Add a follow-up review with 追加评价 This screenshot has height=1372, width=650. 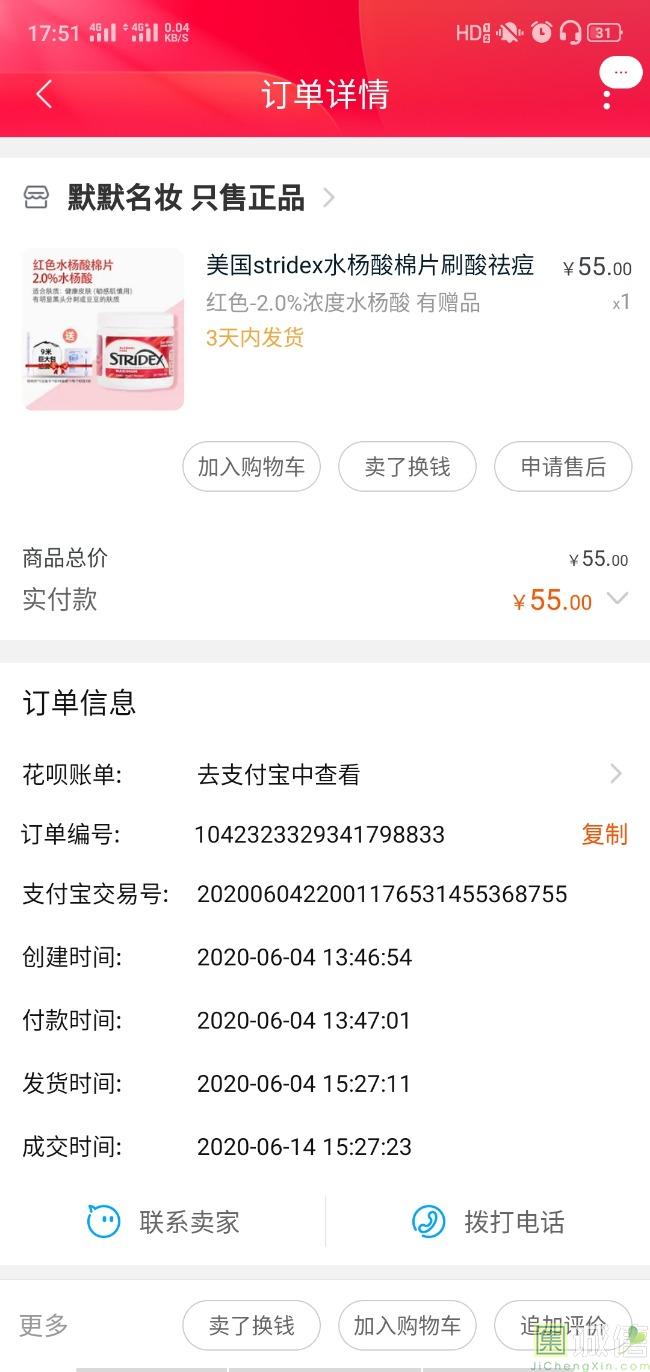pos(563,1325)
